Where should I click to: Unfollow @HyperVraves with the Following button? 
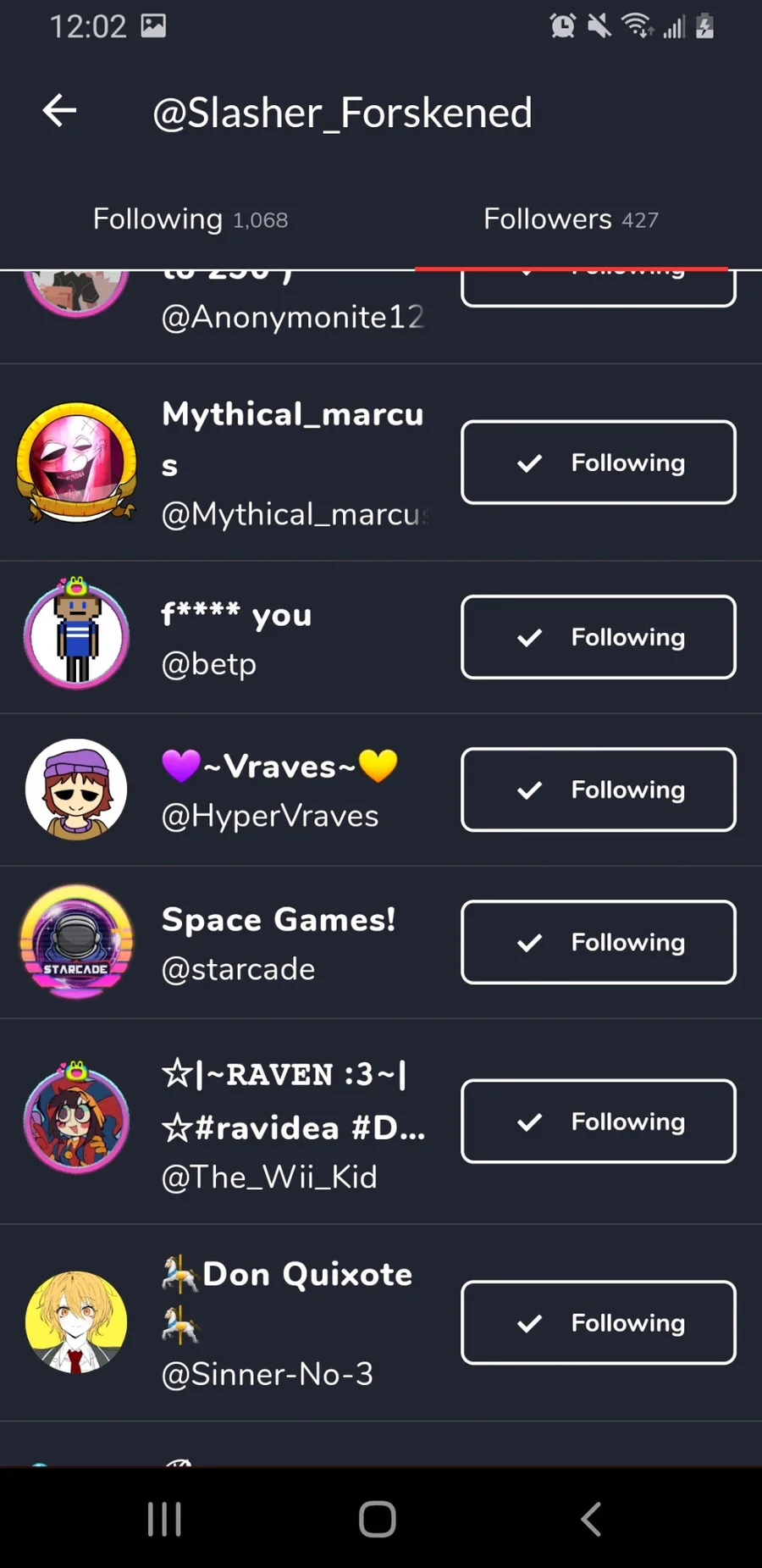598,790
